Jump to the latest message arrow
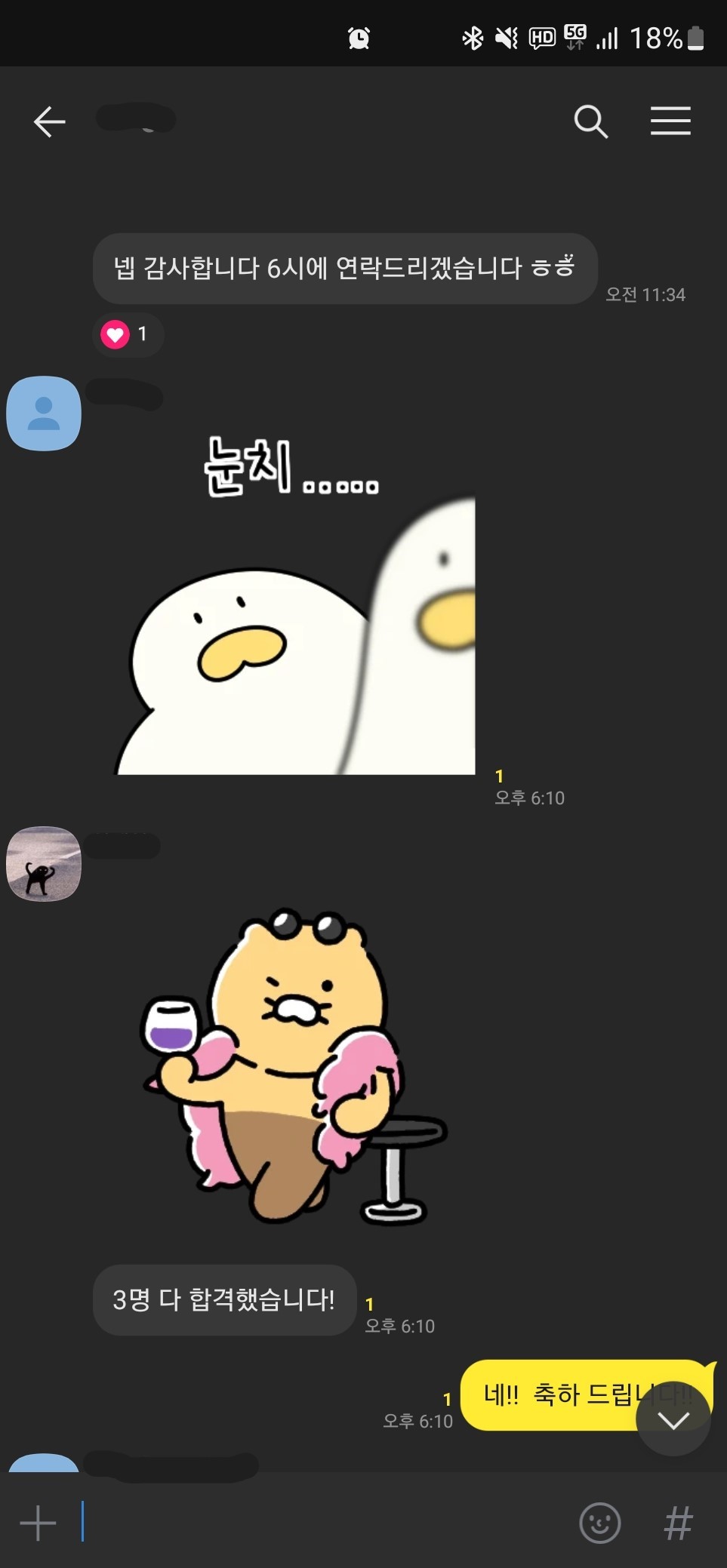727x1568 pixels. pyautogui.click(x=673, y=1420)
